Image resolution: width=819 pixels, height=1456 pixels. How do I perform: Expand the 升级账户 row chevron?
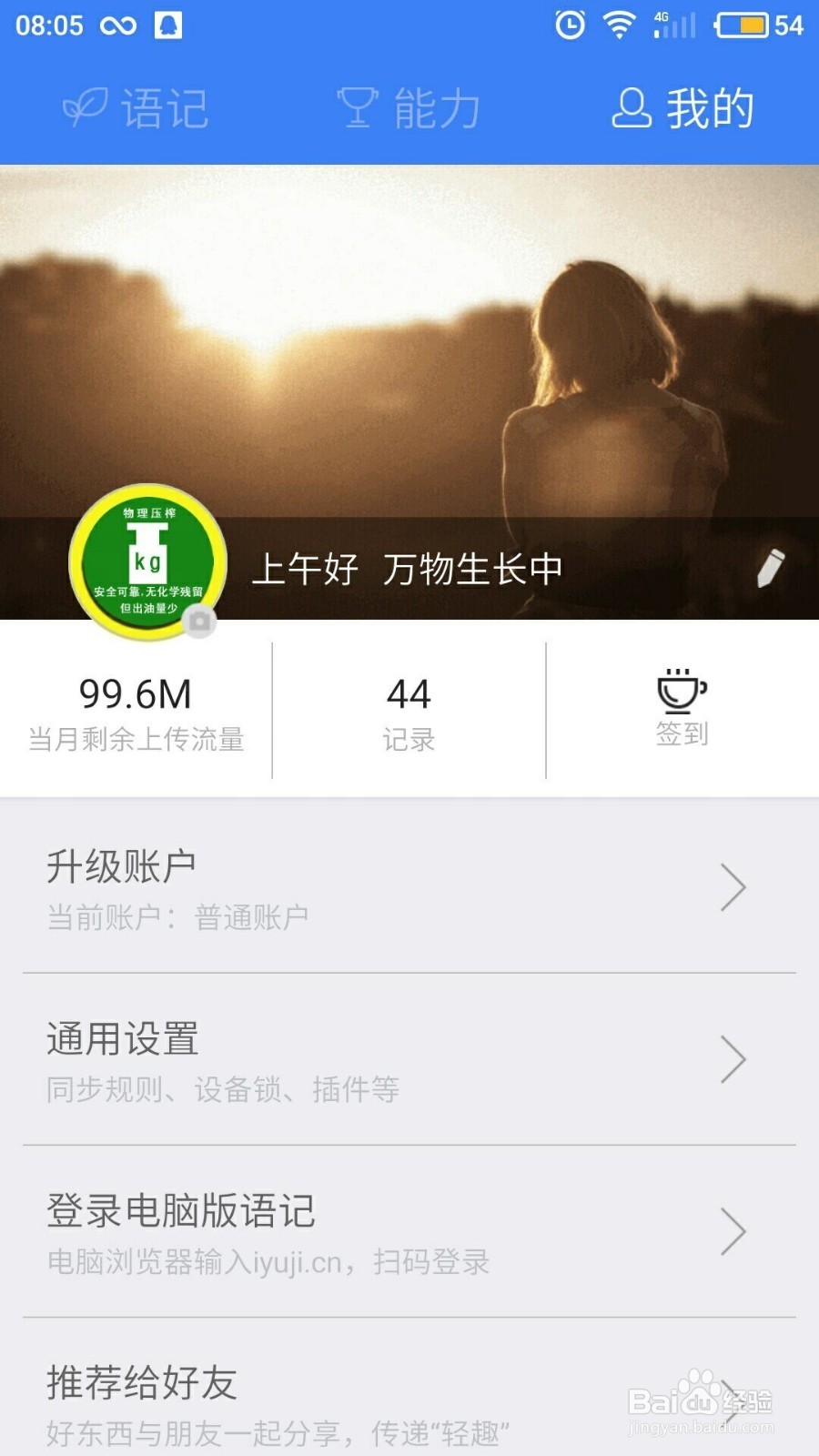coord(735,887)
